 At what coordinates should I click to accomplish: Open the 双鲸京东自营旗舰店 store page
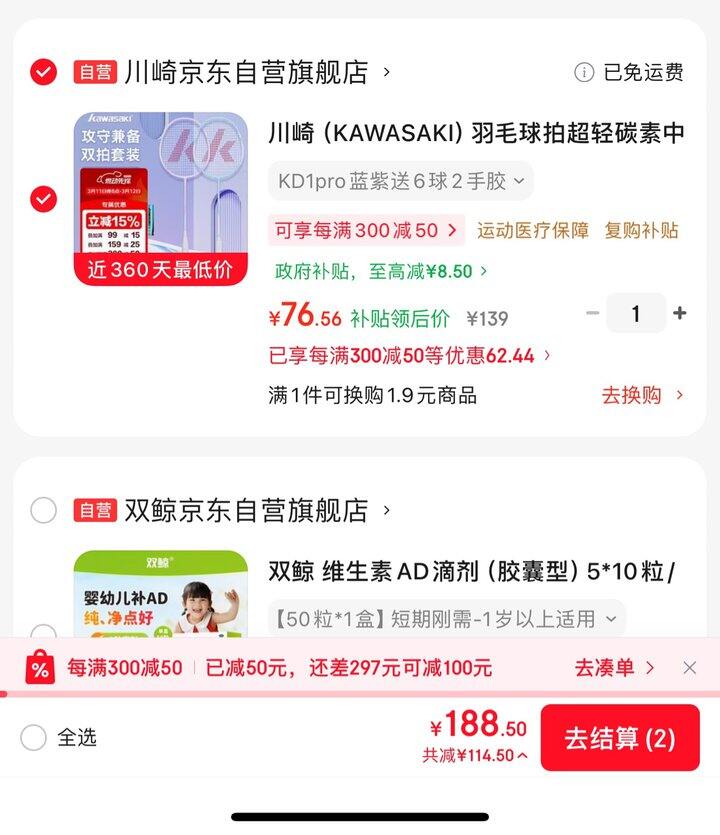coord(245,510)
